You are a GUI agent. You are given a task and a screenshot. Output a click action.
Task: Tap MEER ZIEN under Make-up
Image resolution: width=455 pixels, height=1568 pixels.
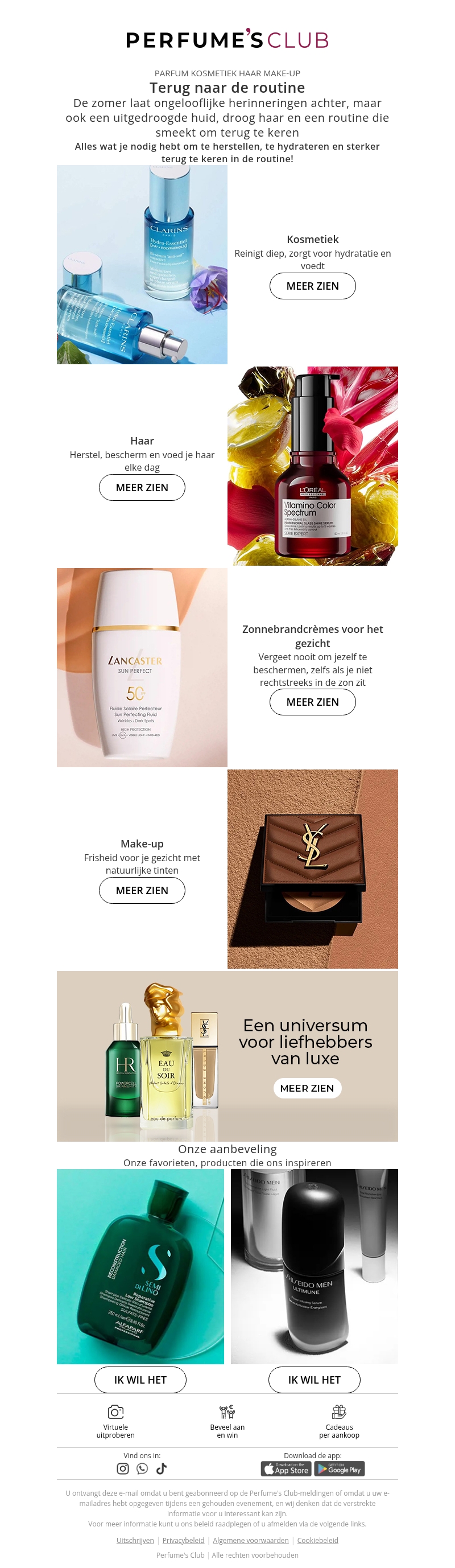(142, 891)
